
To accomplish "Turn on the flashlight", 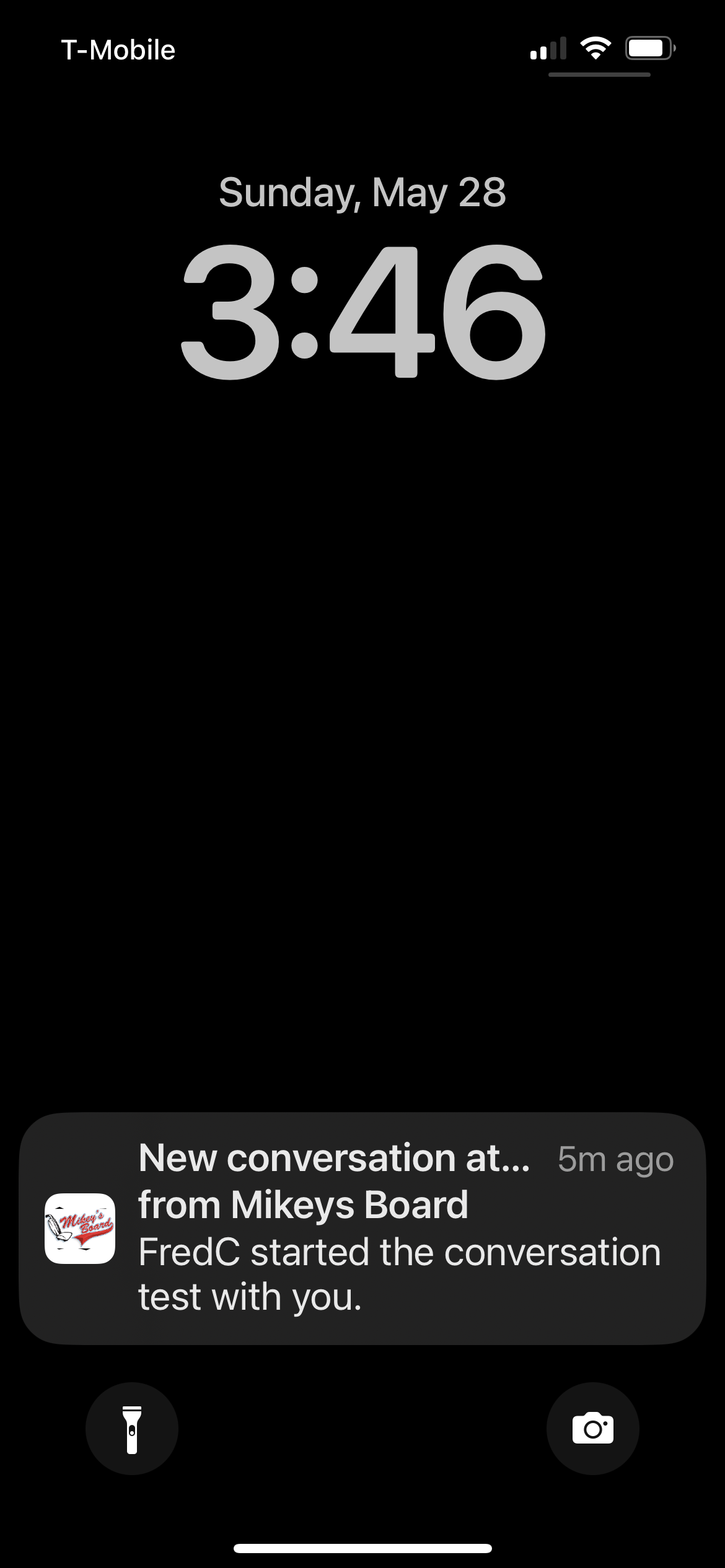I will click(132, 1429).
